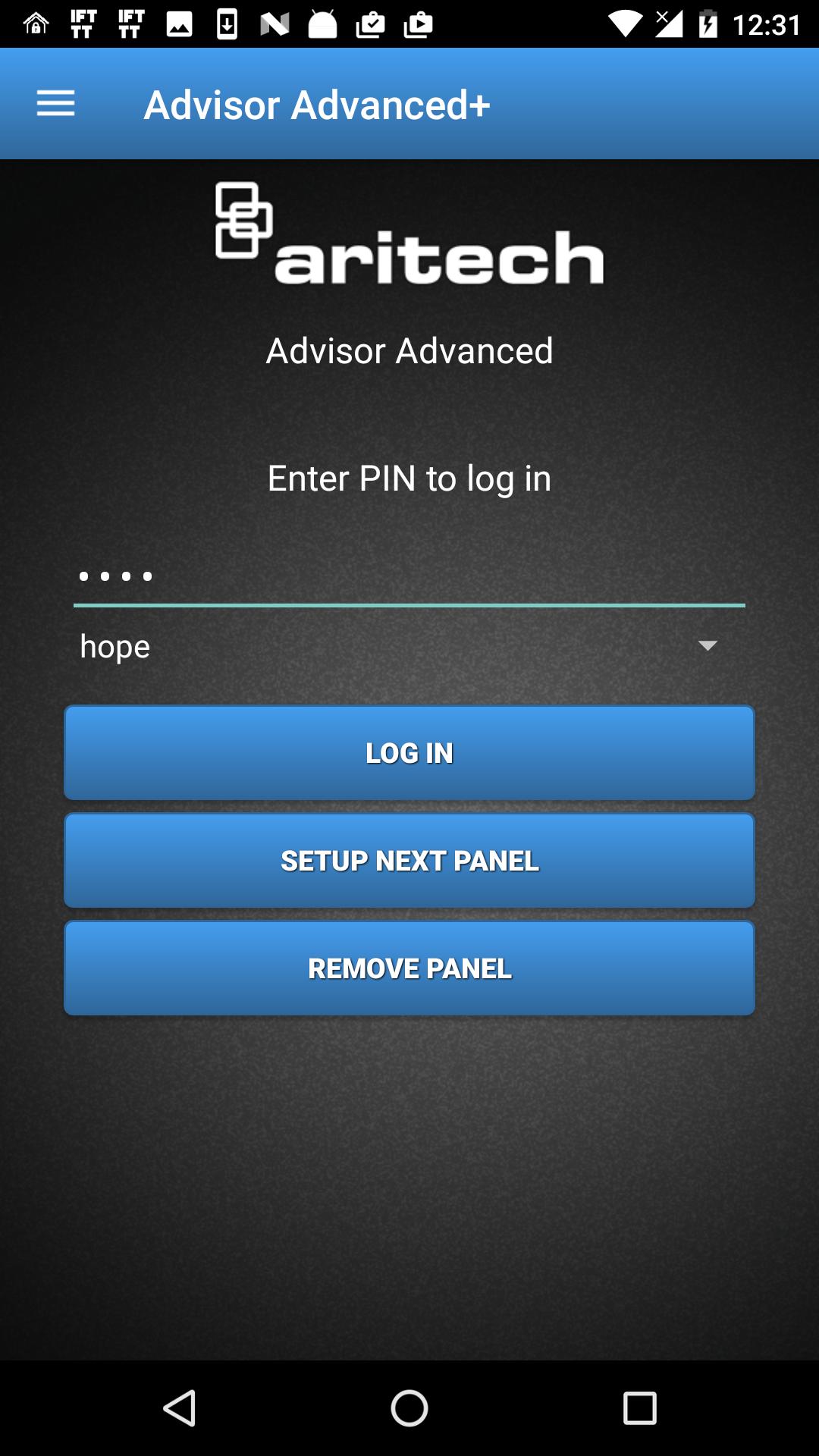Image resolution: width=819 pixels, height=1456 pixels.
Task: Tap the Android system notification icon
Action: [325, 22]
